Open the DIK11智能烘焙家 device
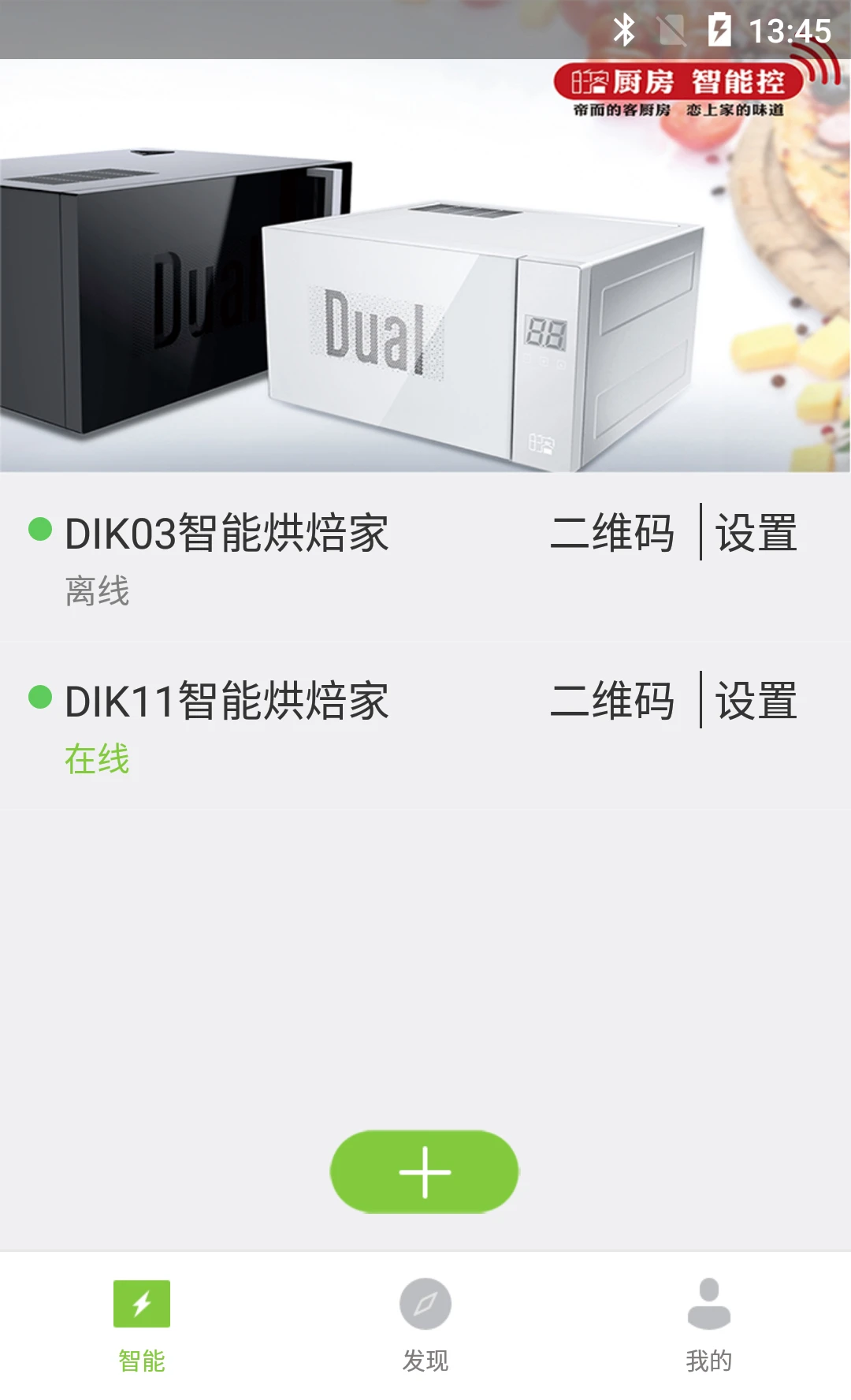This screenshot has width=851, height=1400. pyautogui.click(x=227, y=702)
